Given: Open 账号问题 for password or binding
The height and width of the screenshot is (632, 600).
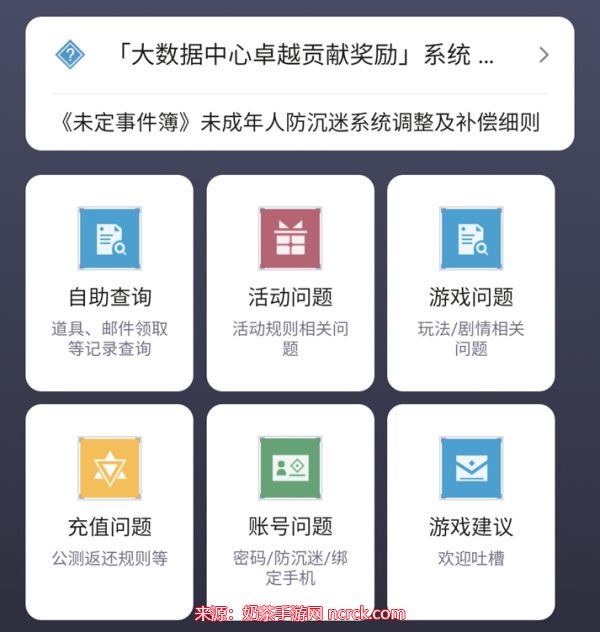Looking at the screenshot, I should [x=290, y=510].
